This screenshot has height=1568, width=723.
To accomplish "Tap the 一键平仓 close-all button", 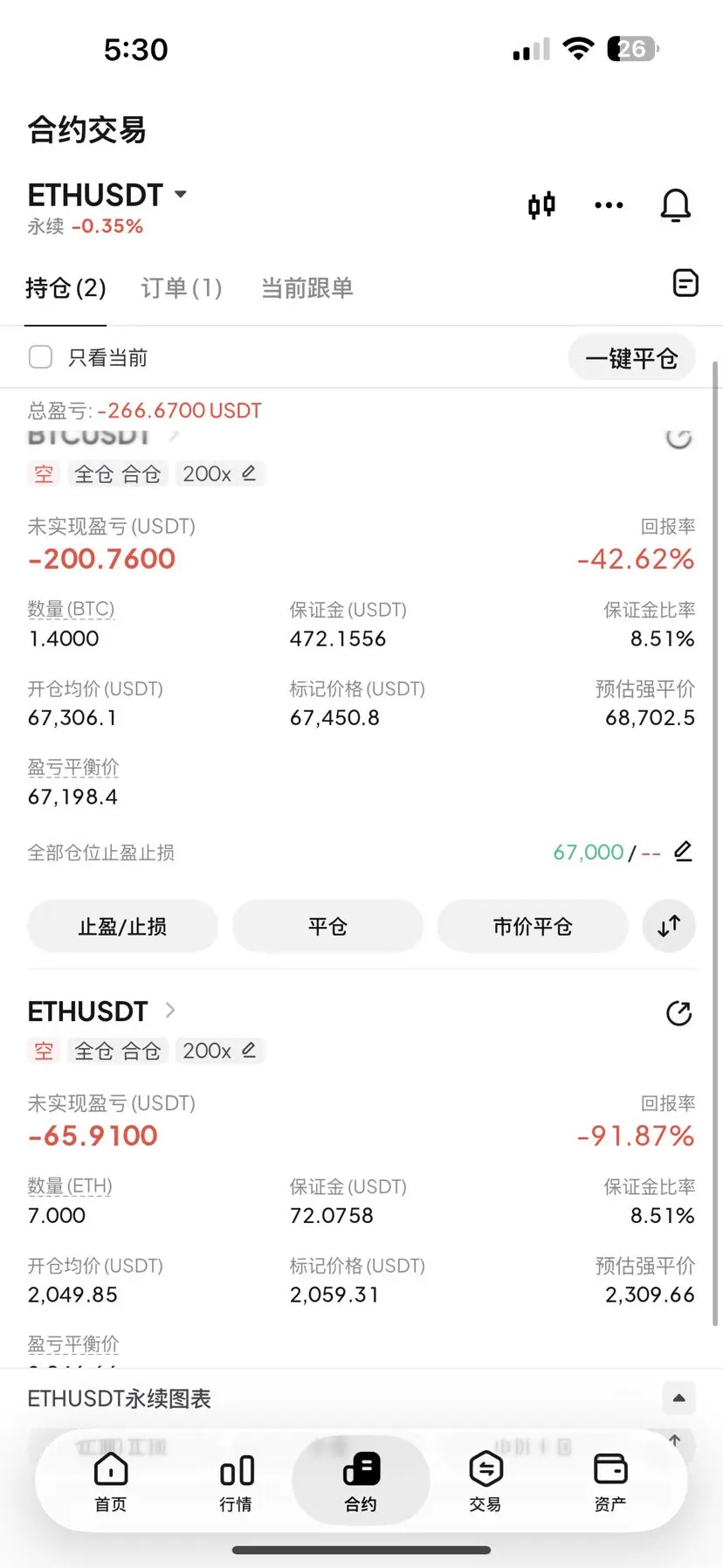I will point(631,357).
